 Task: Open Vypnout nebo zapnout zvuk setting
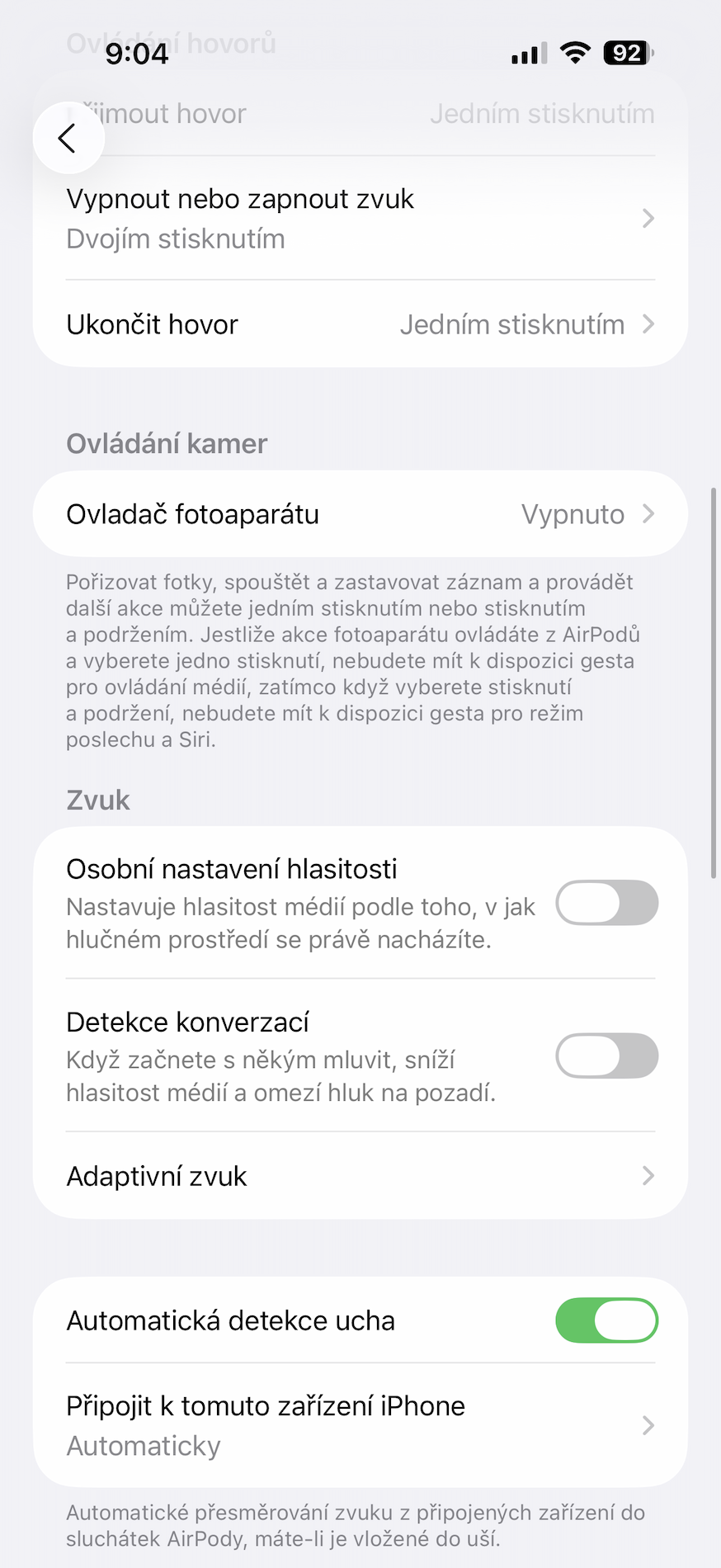(x=360, y=218)
